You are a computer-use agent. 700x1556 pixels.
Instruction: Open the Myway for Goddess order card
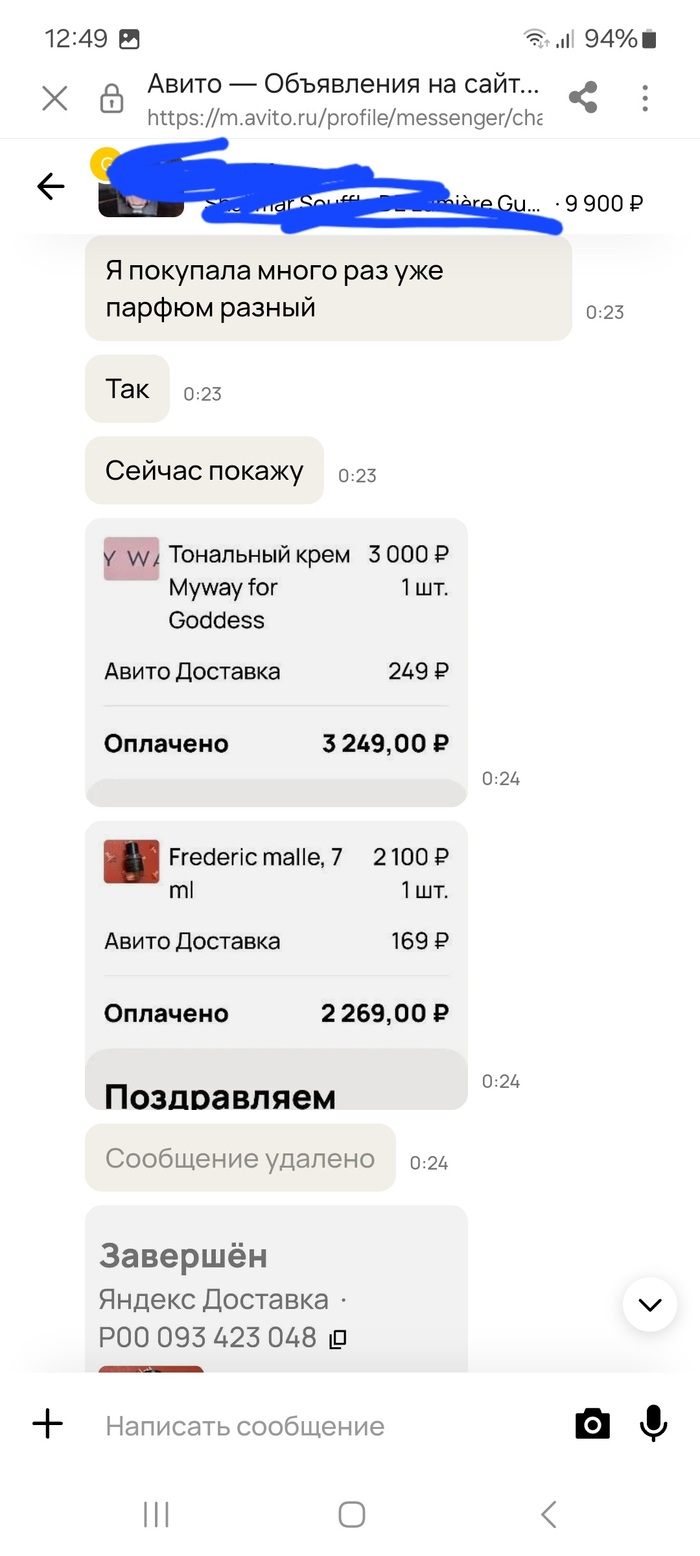pyautogui.click(x=276, y=650)
